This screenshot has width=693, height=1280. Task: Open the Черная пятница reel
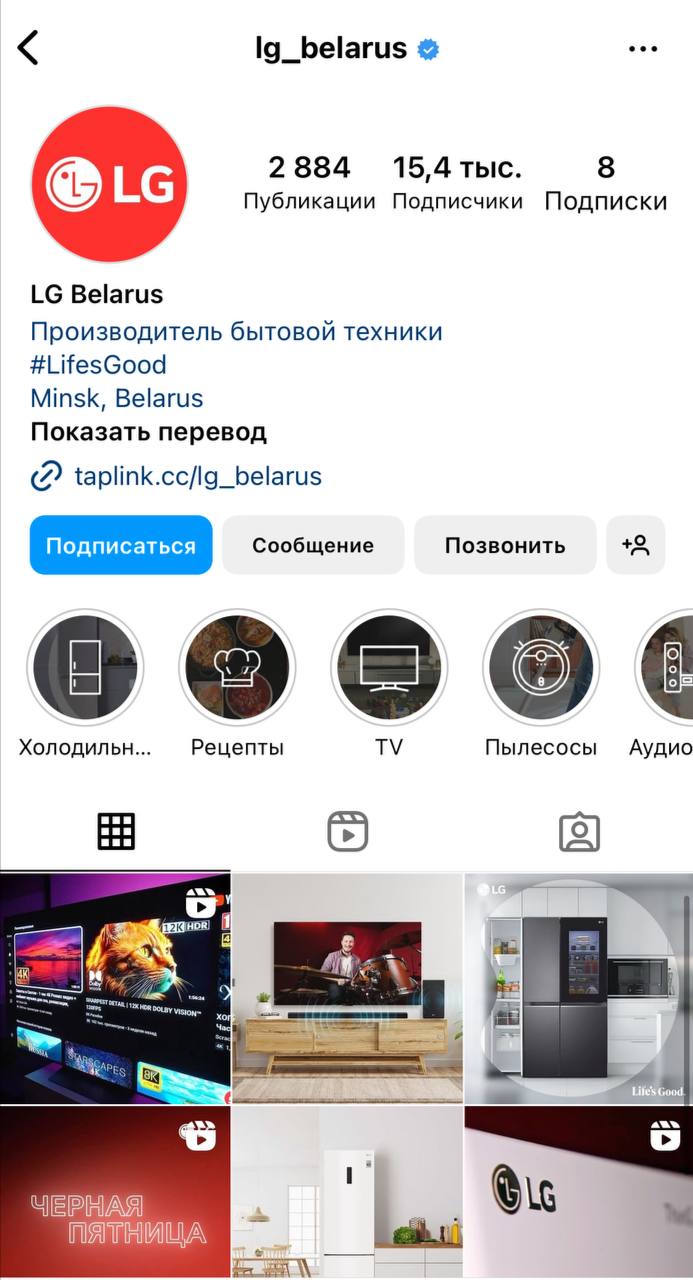[x=115, y=1192]
